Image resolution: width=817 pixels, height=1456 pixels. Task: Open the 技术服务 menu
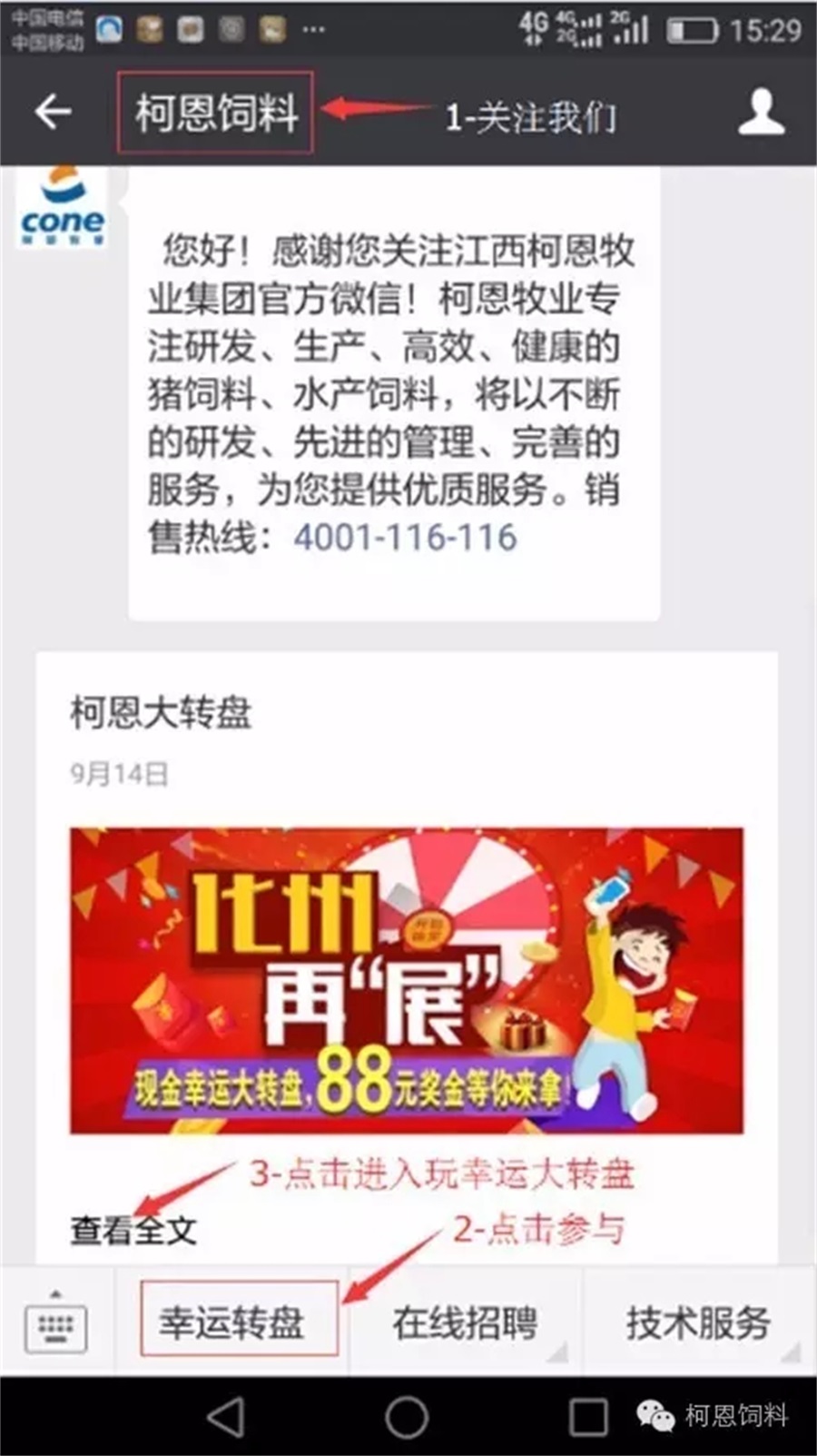697,1322
